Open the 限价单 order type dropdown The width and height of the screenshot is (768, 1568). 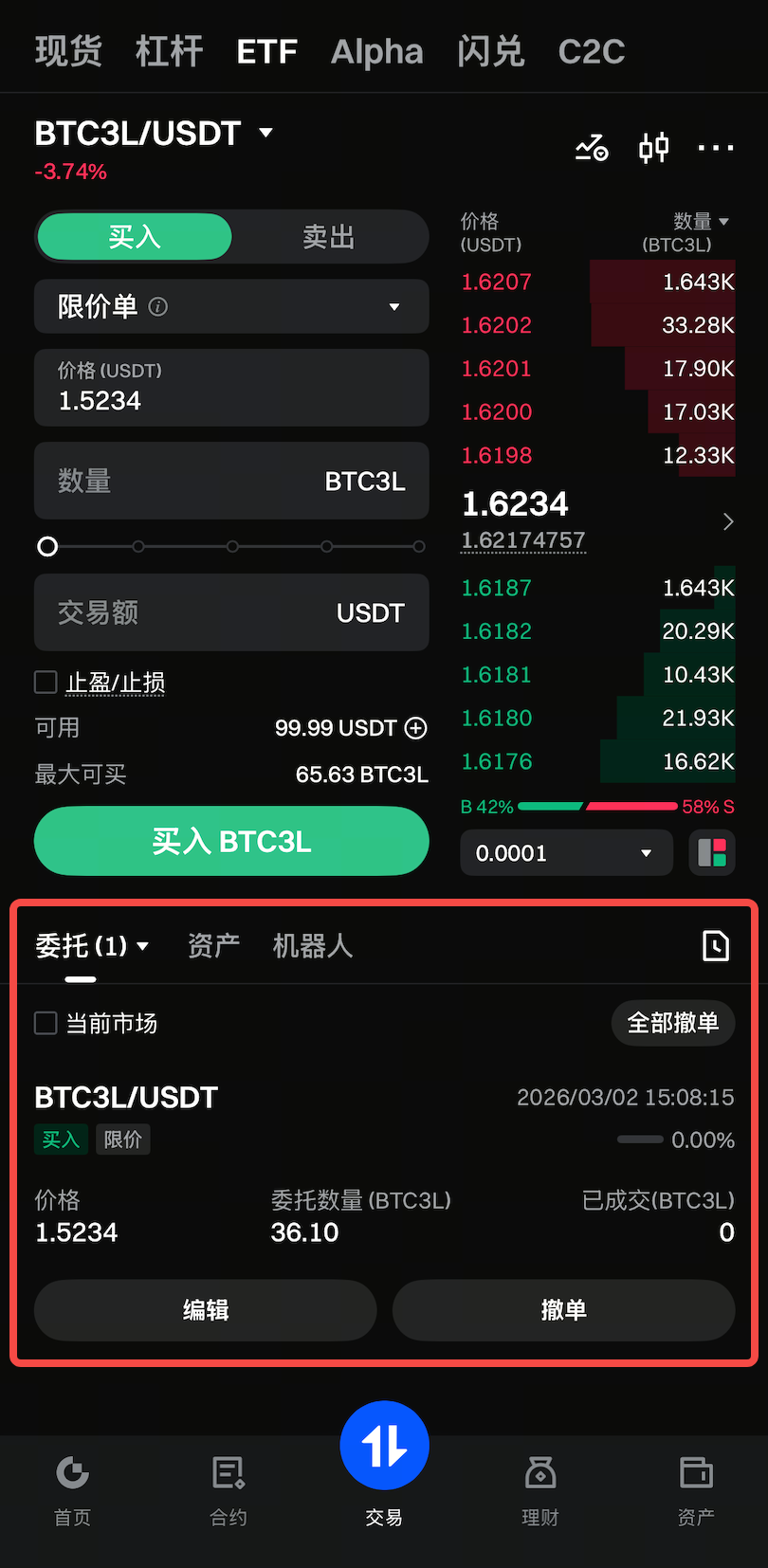point(231,306)
